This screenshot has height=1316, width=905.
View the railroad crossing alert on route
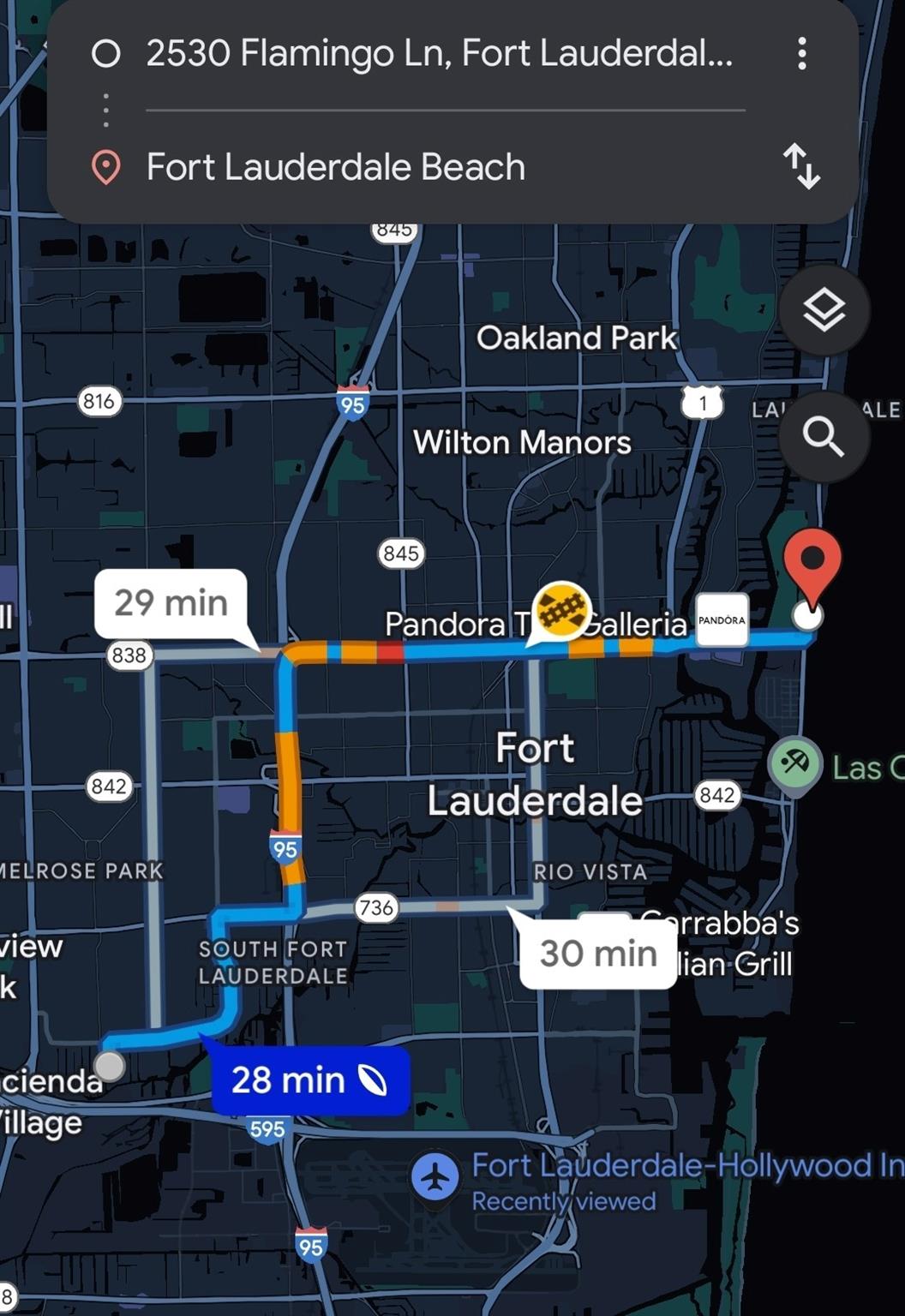(561, 610)
